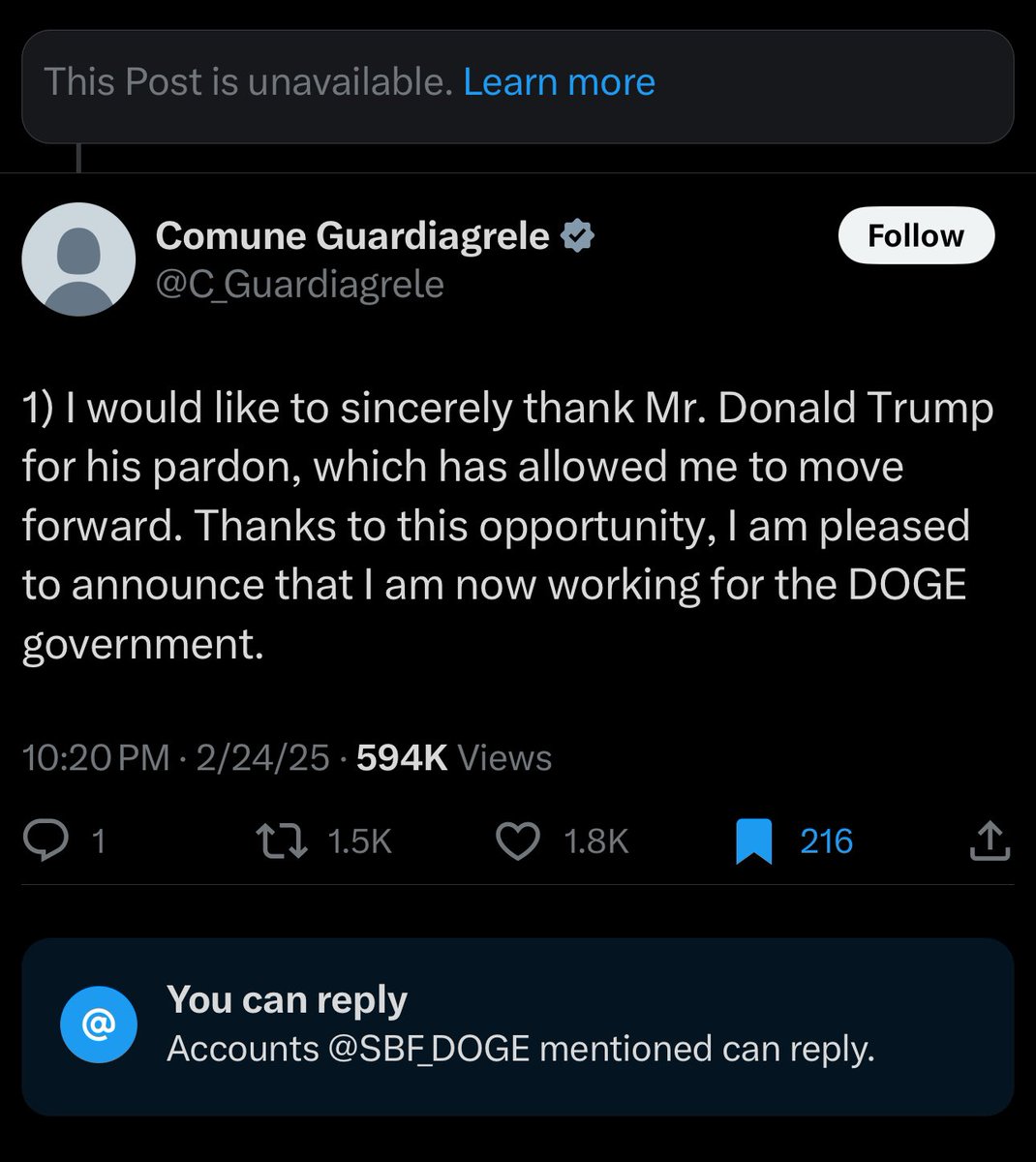Viewport: 1036px width, 1162px height.
Task: Repost this post with 1.5K reposts
Action: click(280, 841)
